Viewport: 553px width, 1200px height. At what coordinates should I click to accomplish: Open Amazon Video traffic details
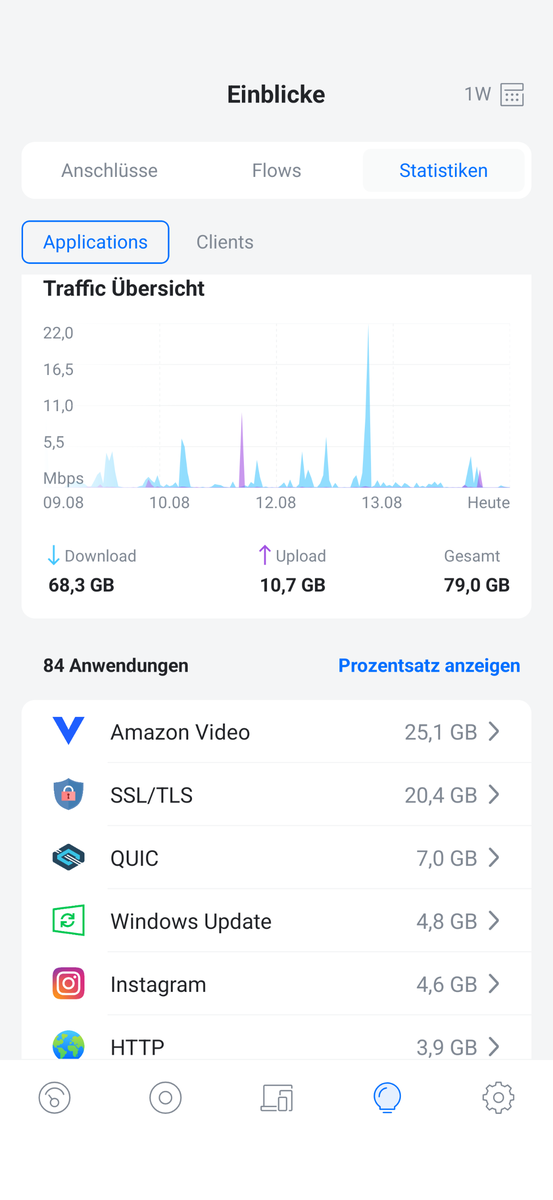coord(276,732)
